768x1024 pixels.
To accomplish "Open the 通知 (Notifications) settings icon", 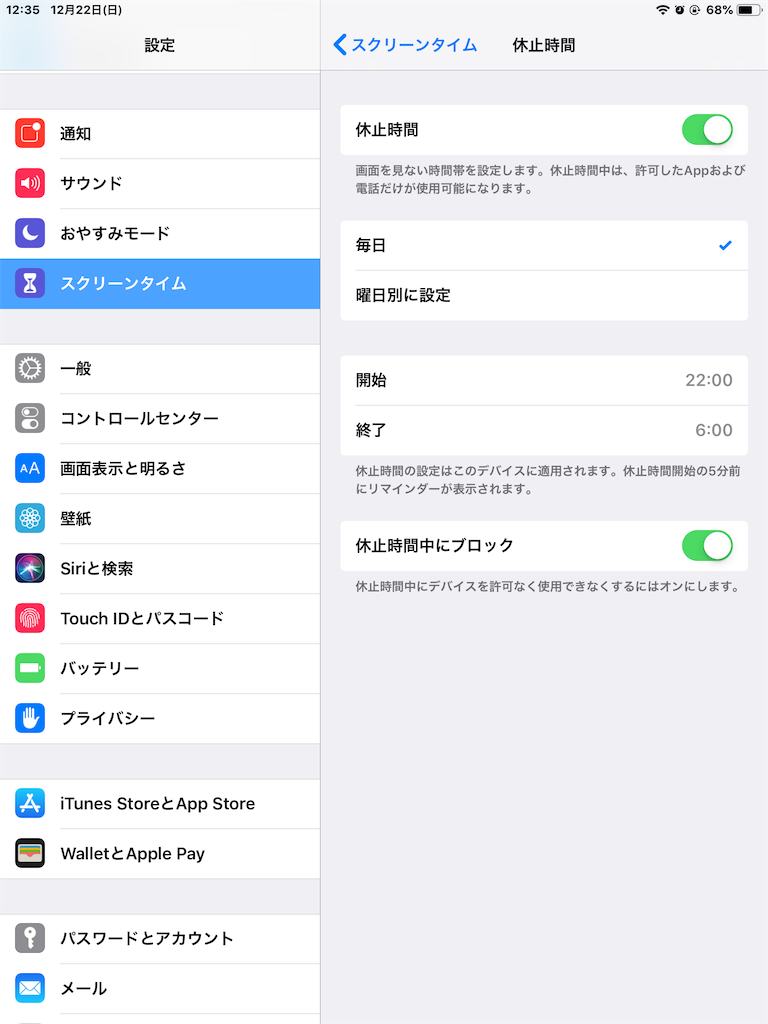I will coord(29,133).
